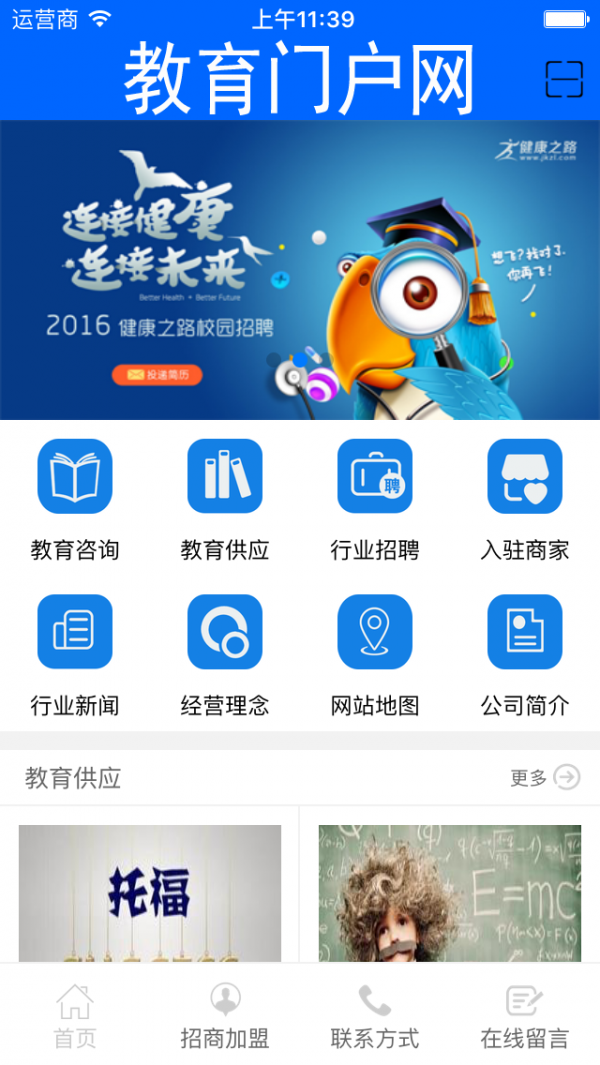
Task: Tap 更多 to see more supplies
Action: click(x=545, y=777)
